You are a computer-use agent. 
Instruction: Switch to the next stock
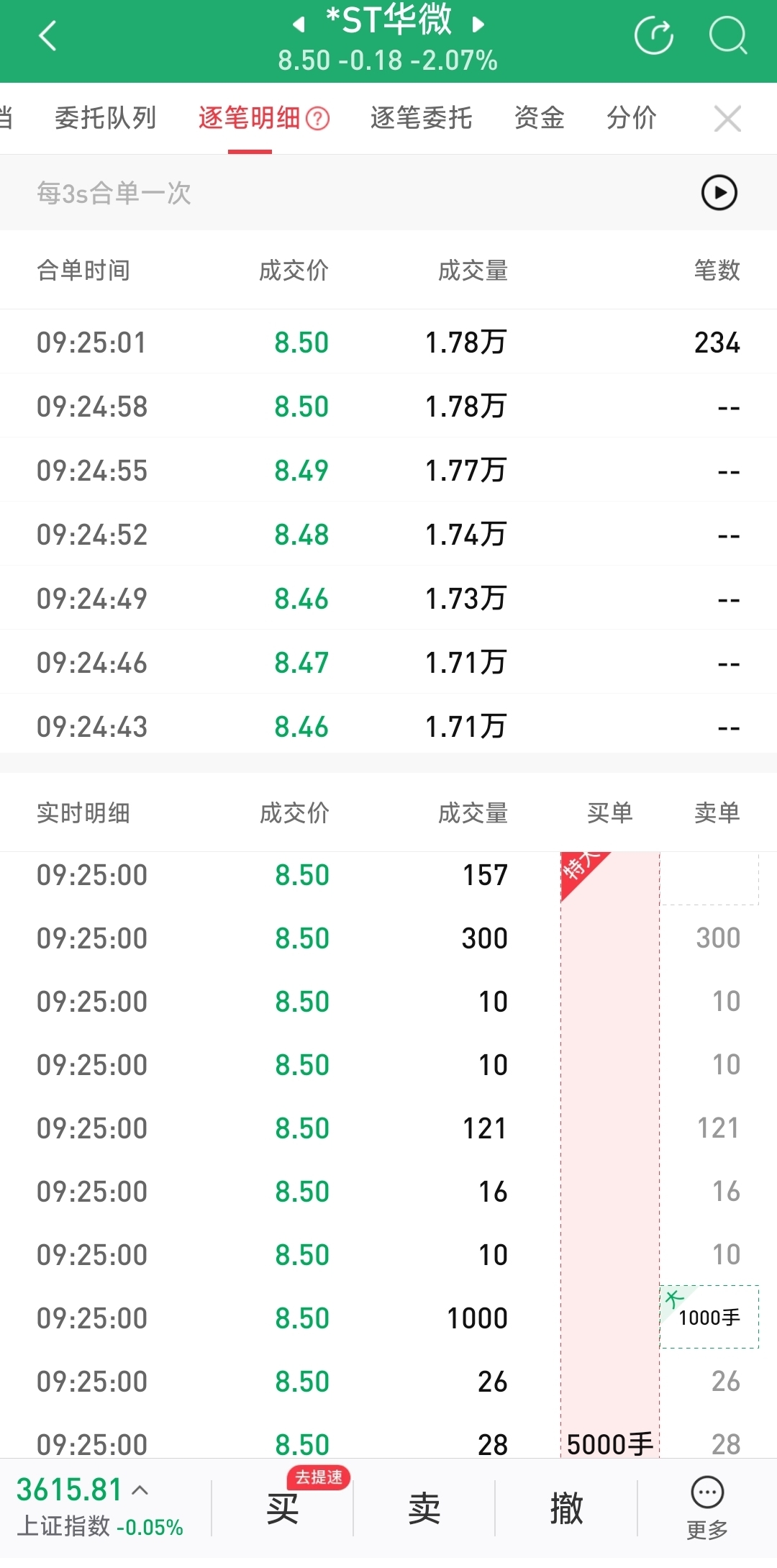[478, 25]
